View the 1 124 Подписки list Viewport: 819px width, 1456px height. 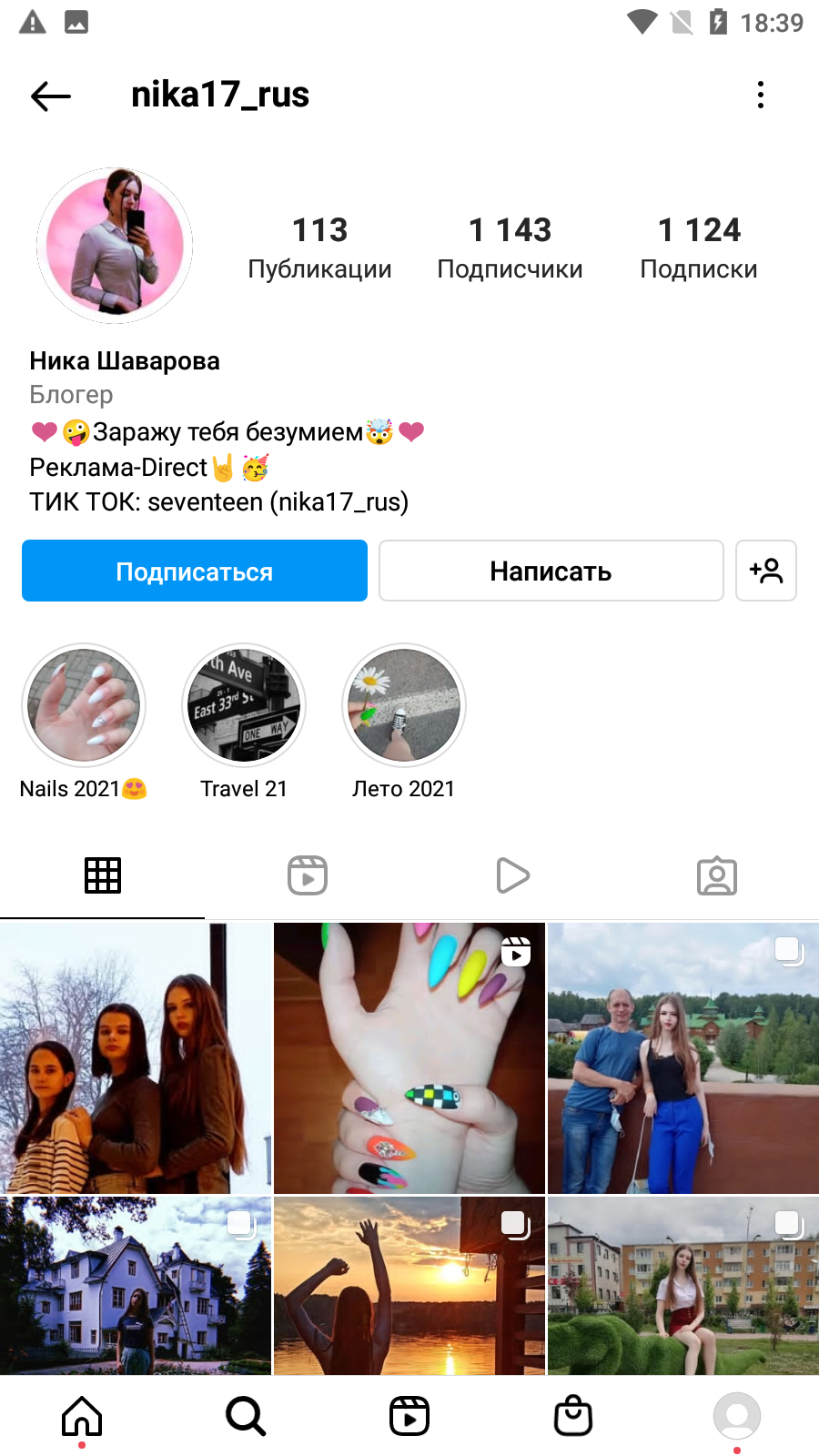point(699,248)
